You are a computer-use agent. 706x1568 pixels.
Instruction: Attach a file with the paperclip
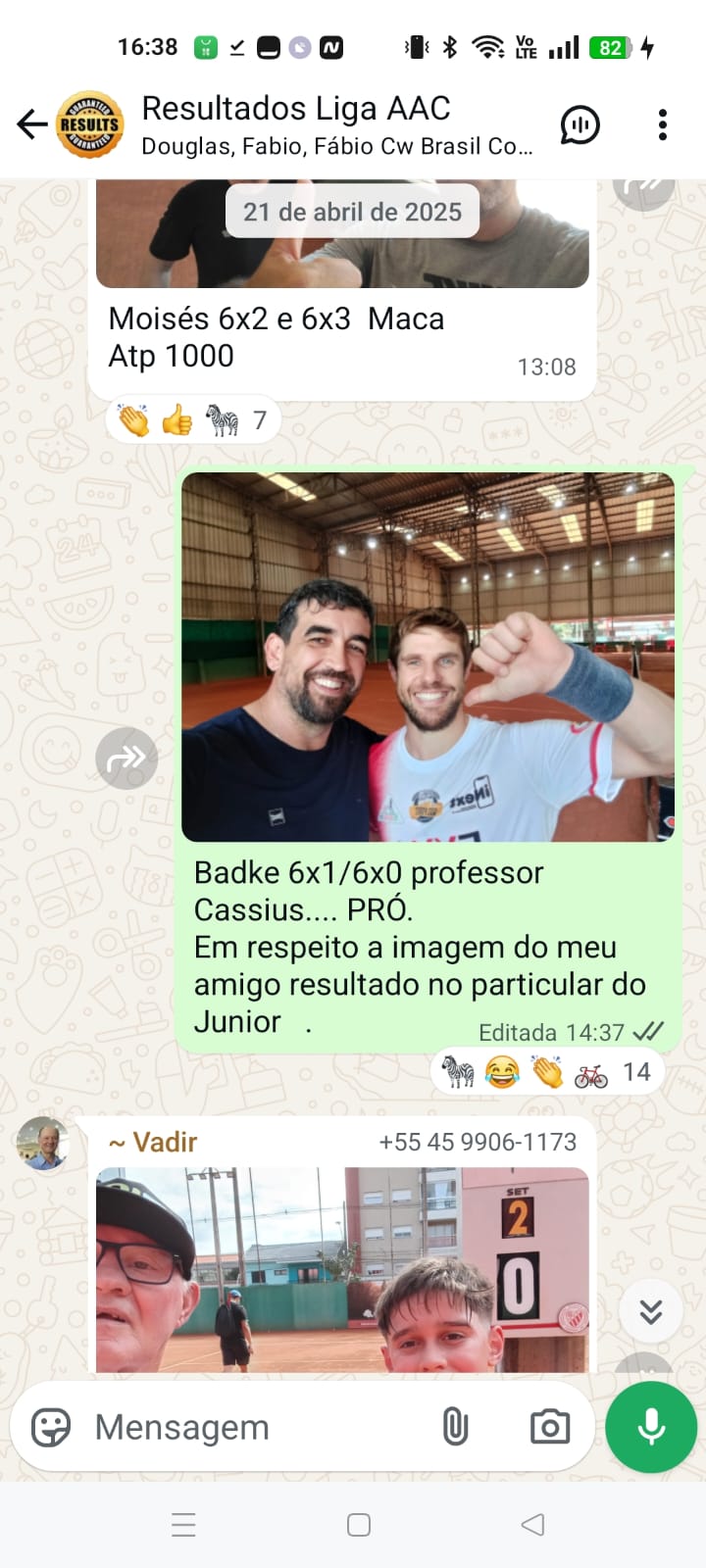pyautogui.click(x=455, y=1427)
